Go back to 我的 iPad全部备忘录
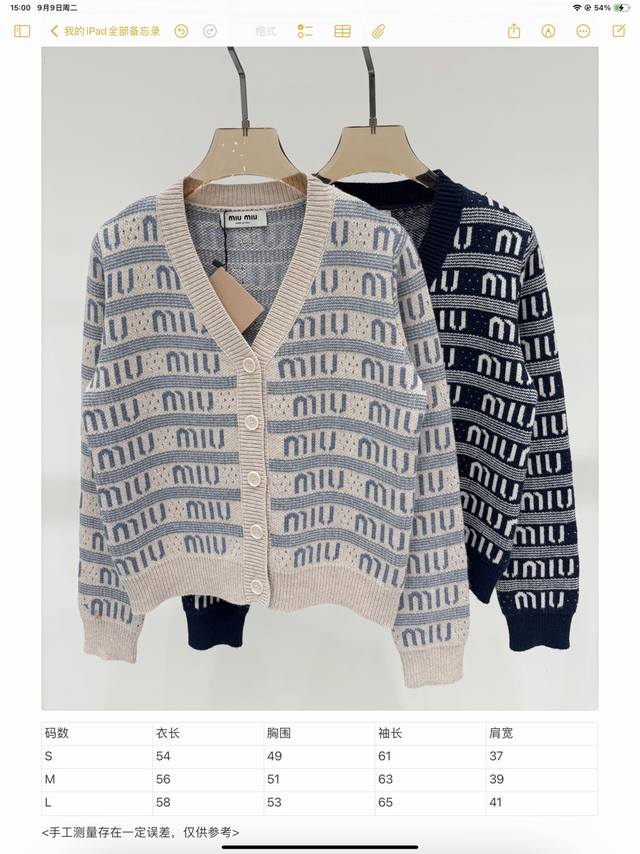The height and width of the screenshot is (854, 640). (105, 31)
